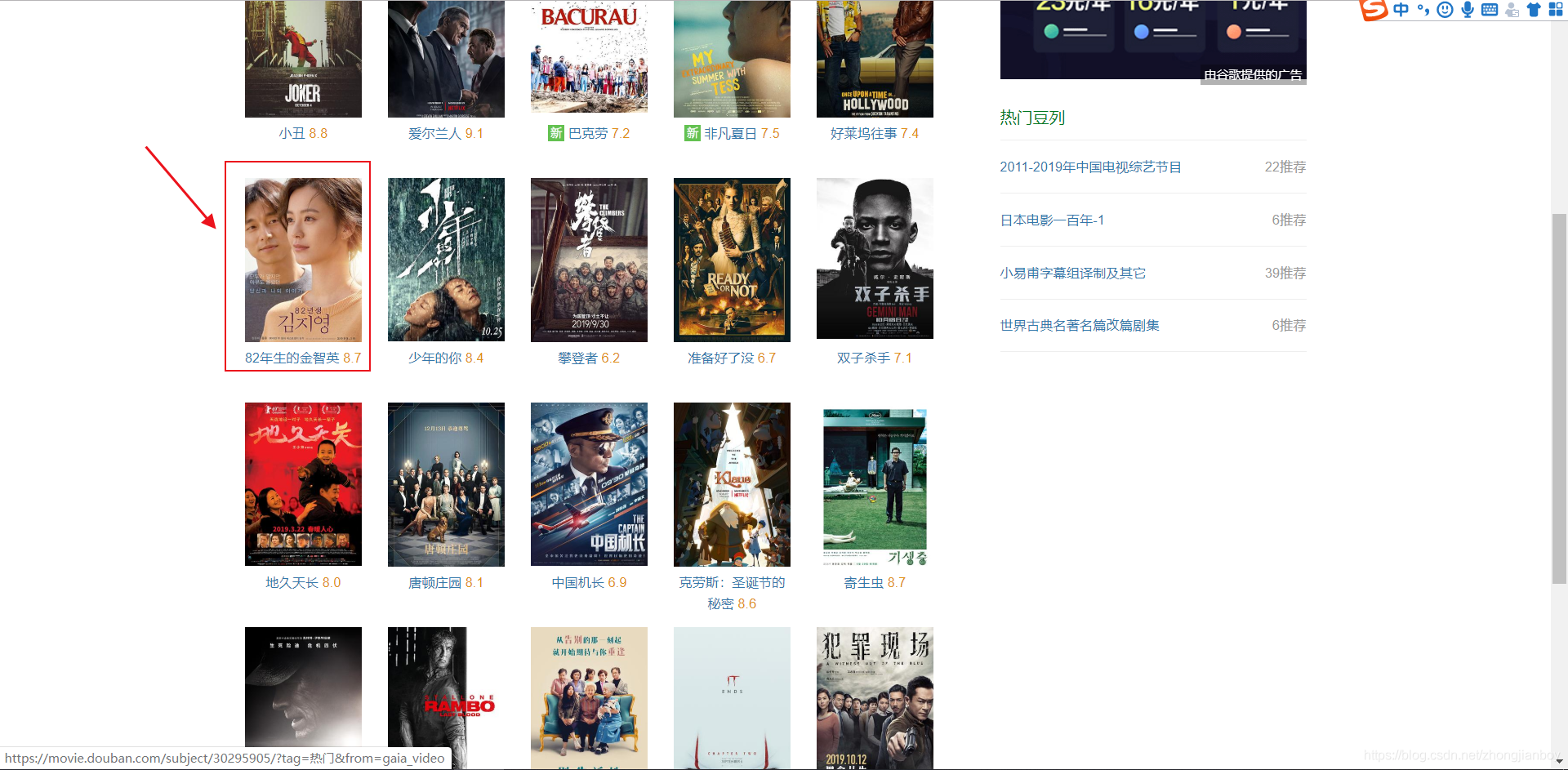Open the 攀登者 movie poster

589,260
